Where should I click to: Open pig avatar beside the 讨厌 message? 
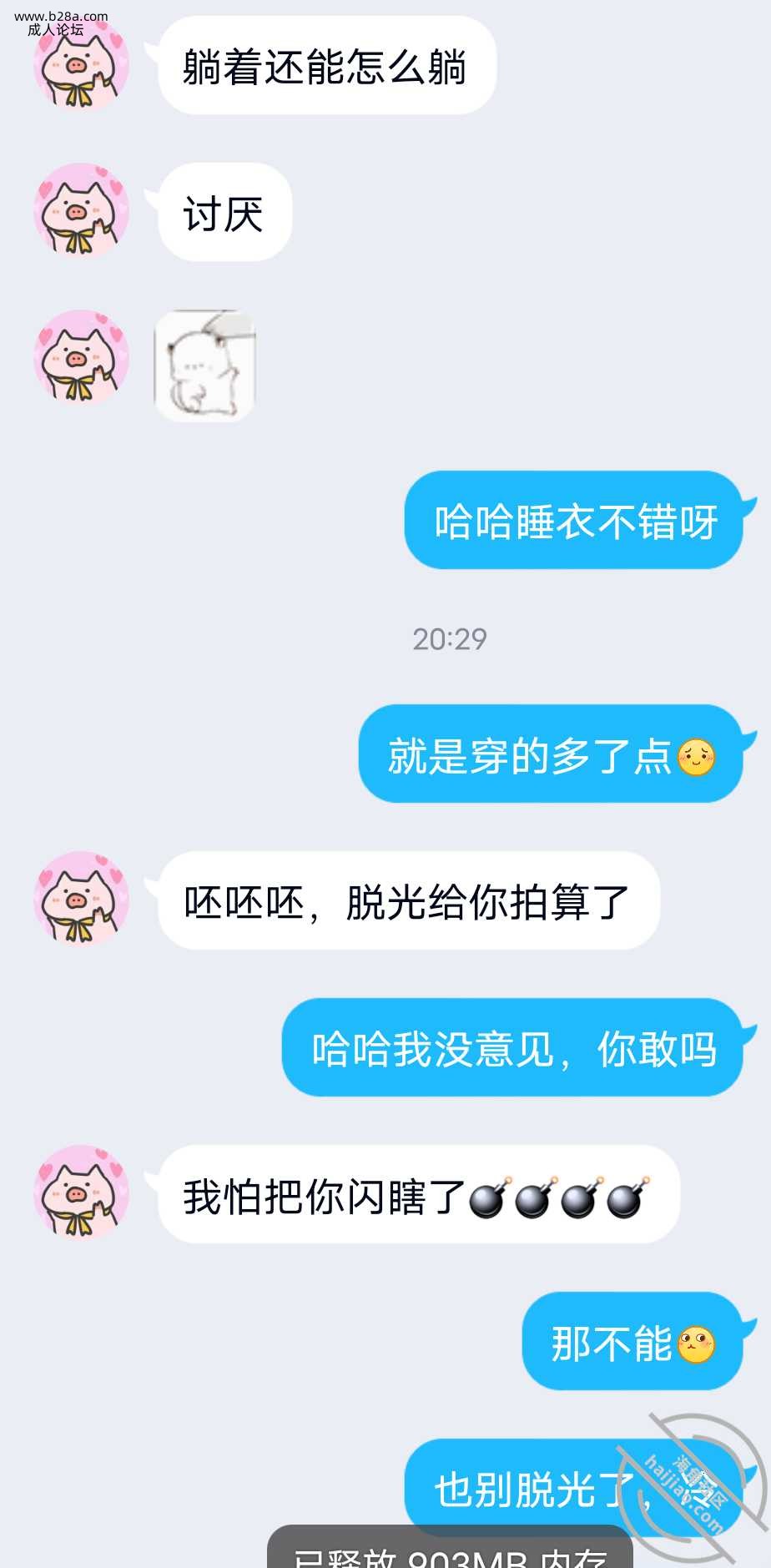81,210
